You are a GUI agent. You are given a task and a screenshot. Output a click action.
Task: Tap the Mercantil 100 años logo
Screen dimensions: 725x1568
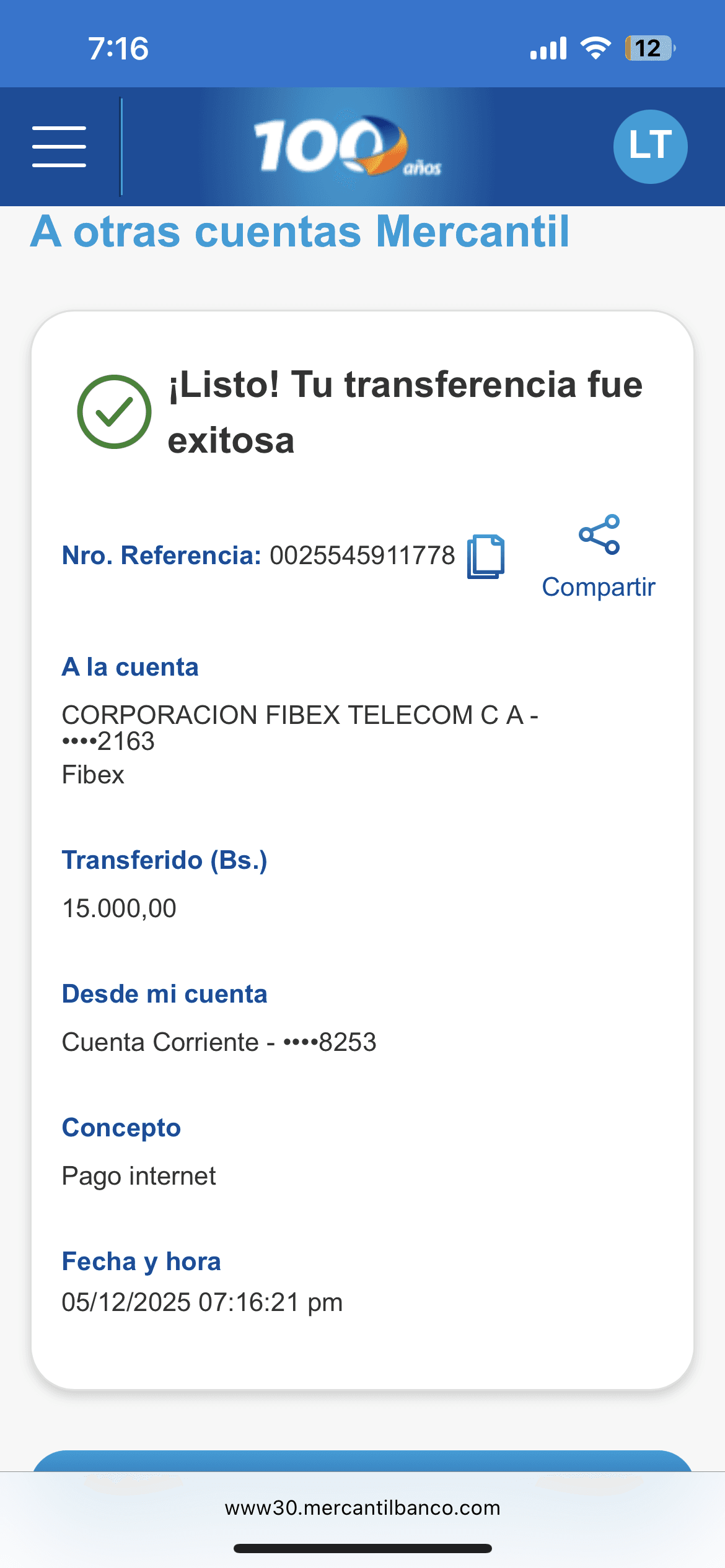[x=347, y=147]
